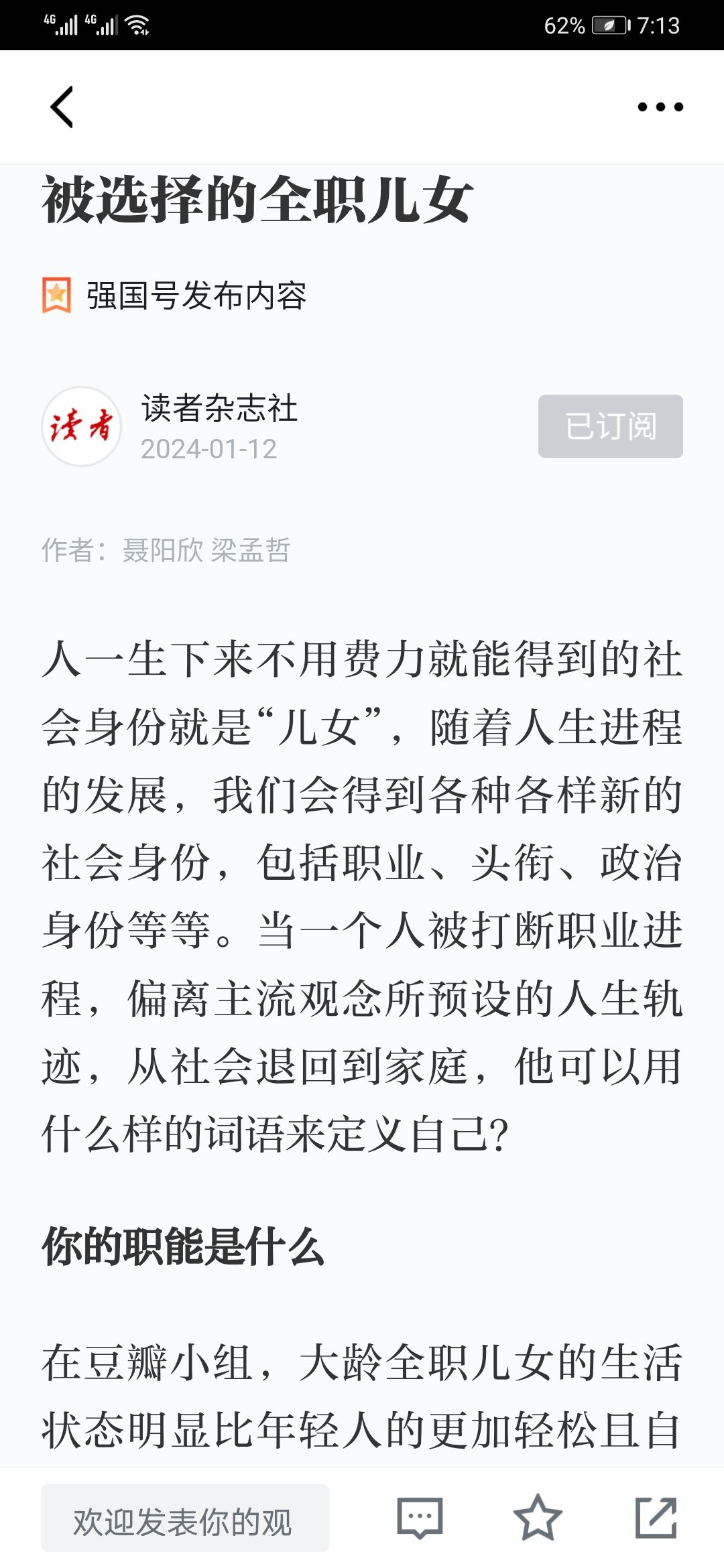Share the article using the share icon
This screenshot has height=1568, width=724.
point(656,1517)
